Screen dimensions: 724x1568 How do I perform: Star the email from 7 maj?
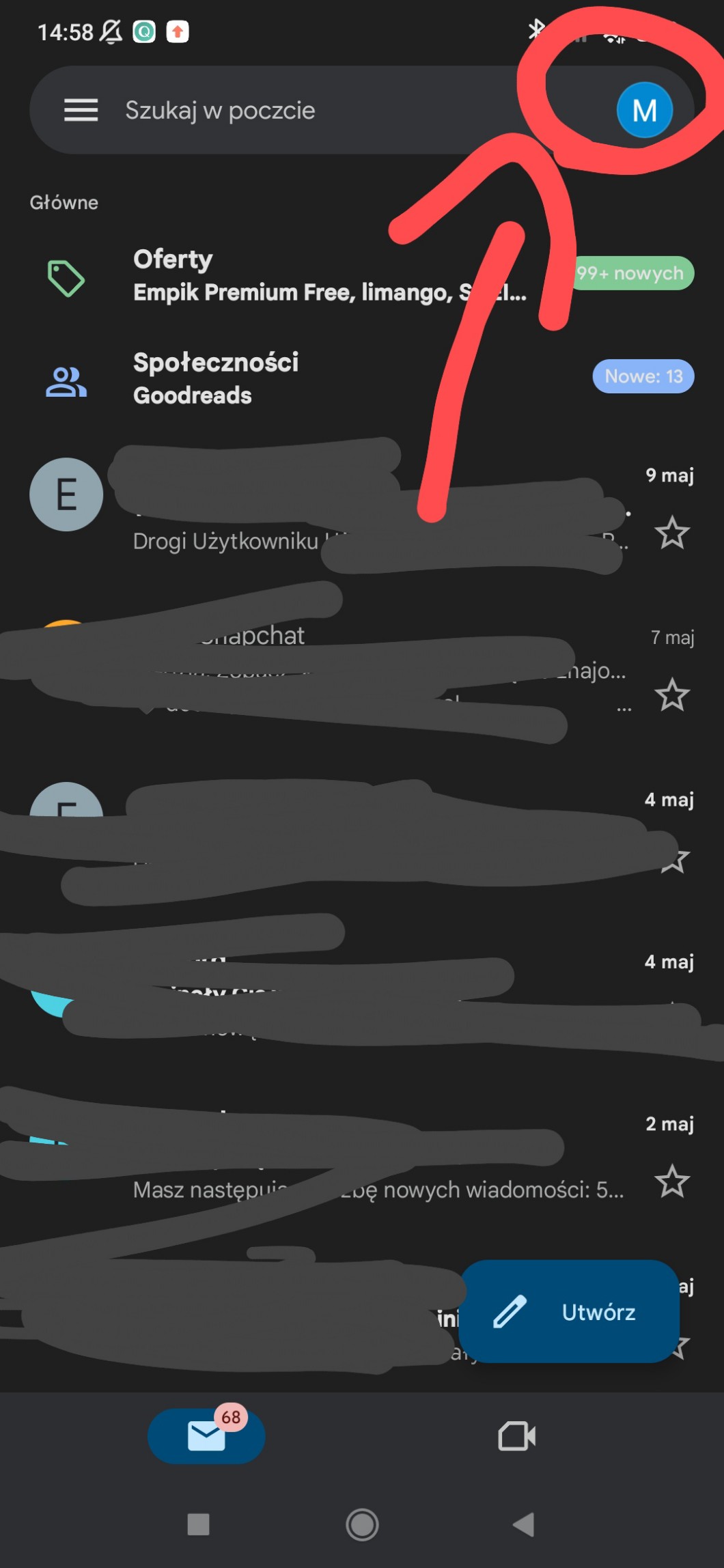pos(672,695)
